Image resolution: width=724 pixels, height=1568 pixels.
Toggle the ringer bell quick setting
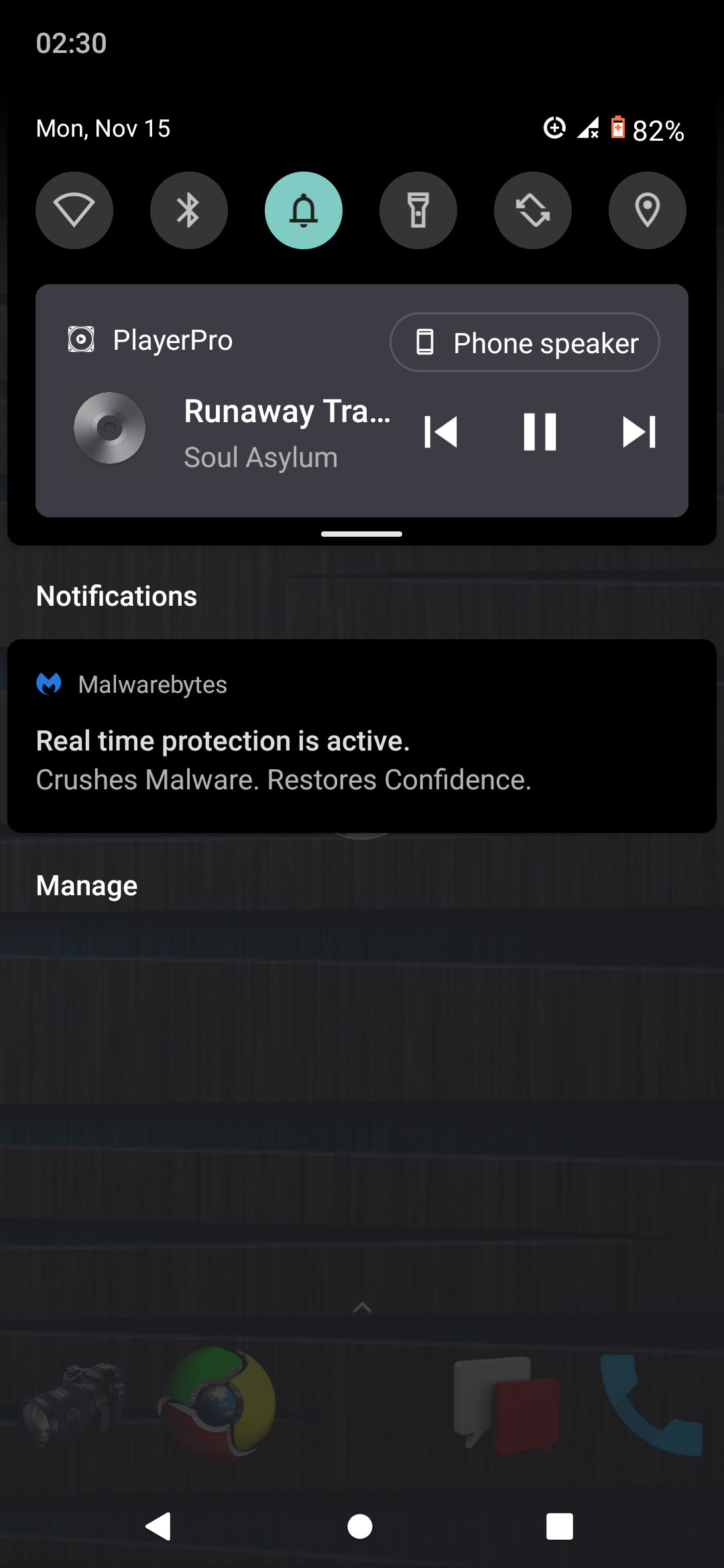(x=303, y=210)
